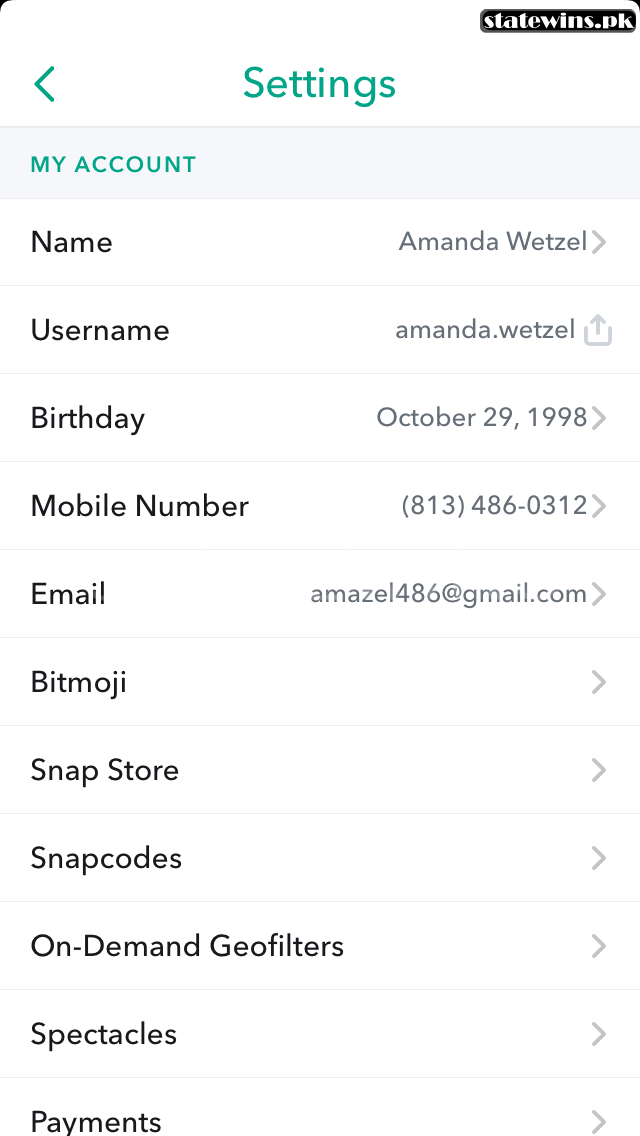Go back from Settings
The image size is (640, 1136).
[x=44, y=84]
